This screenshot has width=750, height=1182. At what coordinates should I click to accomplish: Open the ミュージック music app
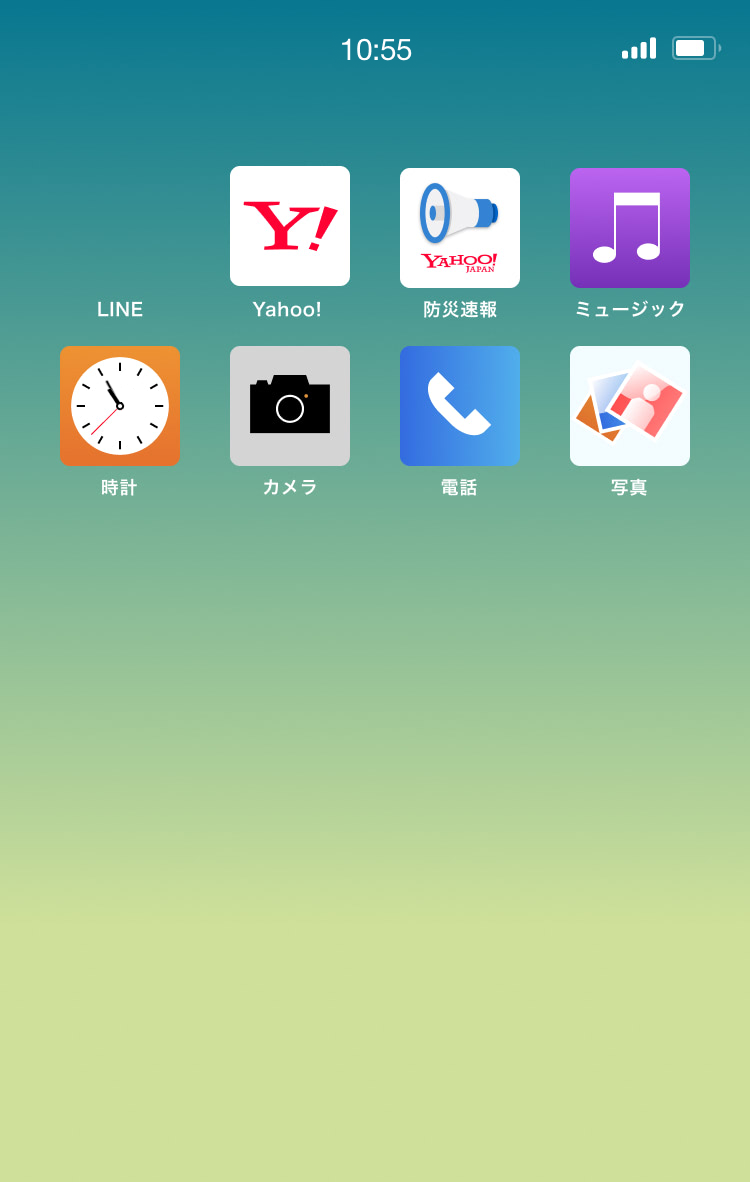click(x=630, y=227)
